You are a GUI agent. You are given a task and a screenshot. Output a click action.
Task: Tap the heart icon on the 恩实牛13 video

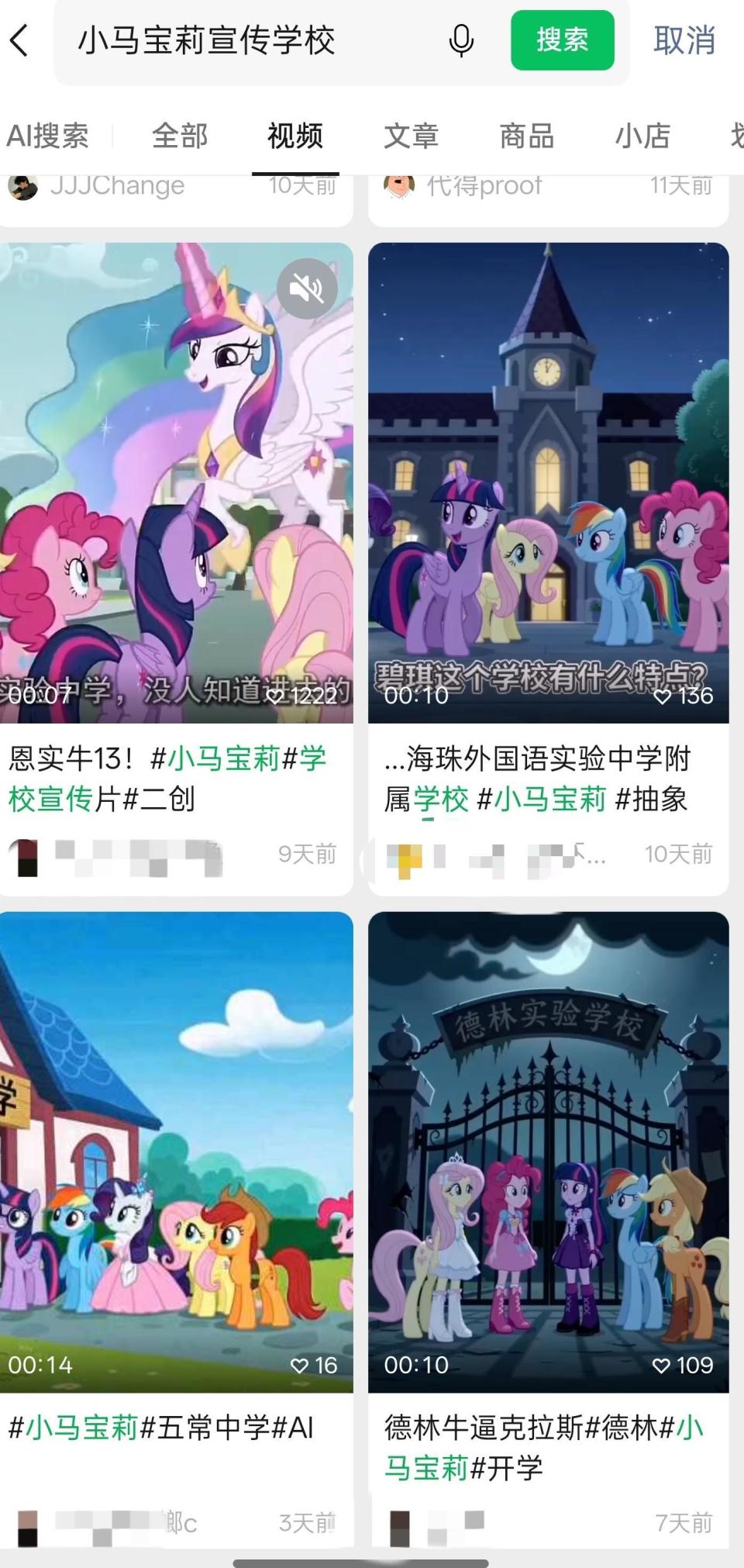coord(275,697)
